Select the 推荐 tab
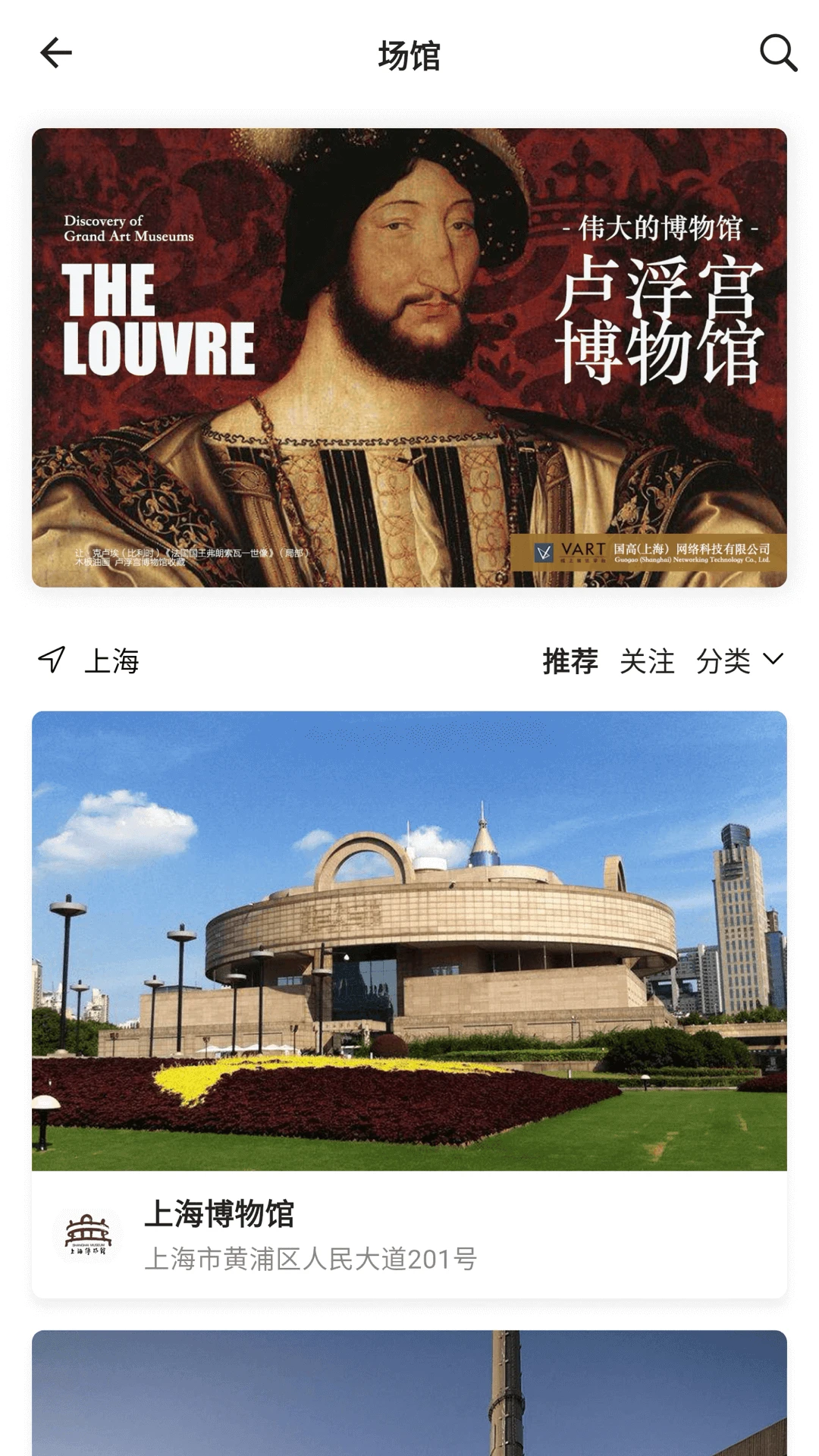 click(x=570, y=661)
